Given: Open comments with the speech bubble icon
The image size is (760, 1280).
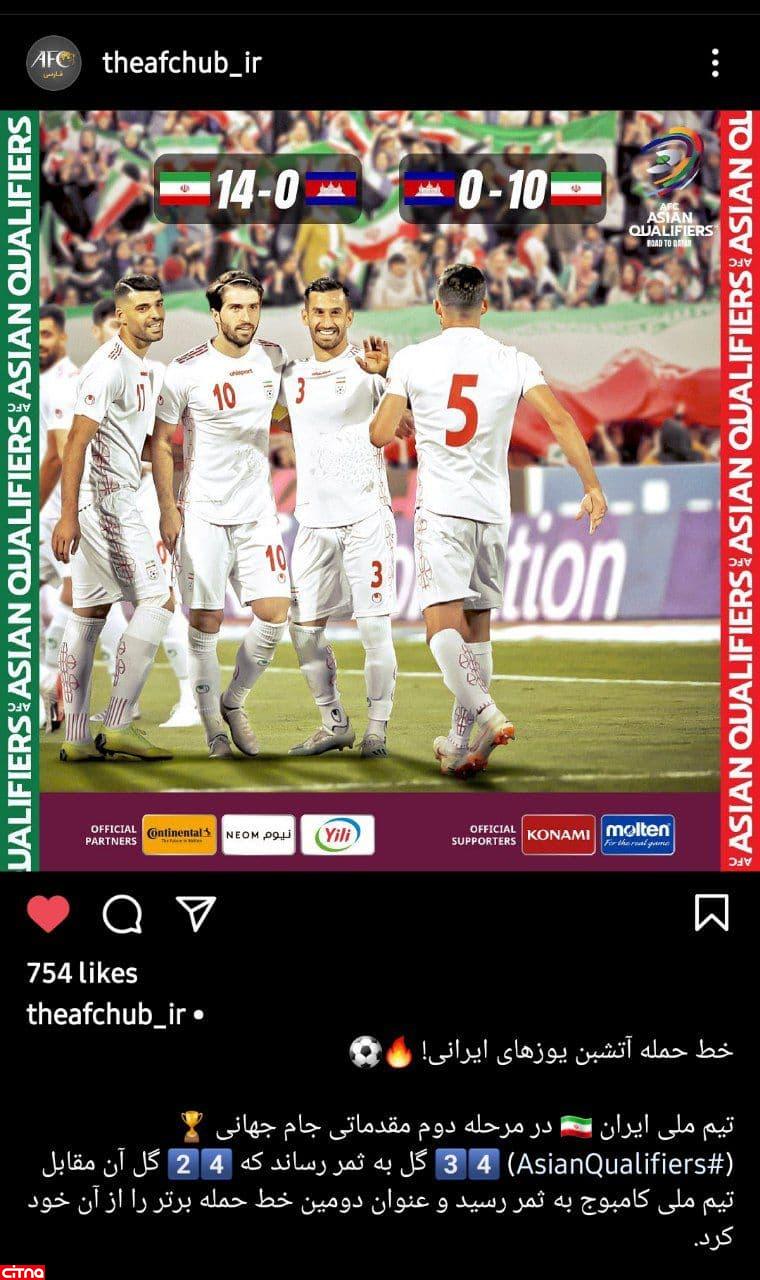Looking at the screenshot, I should (122, 913).
